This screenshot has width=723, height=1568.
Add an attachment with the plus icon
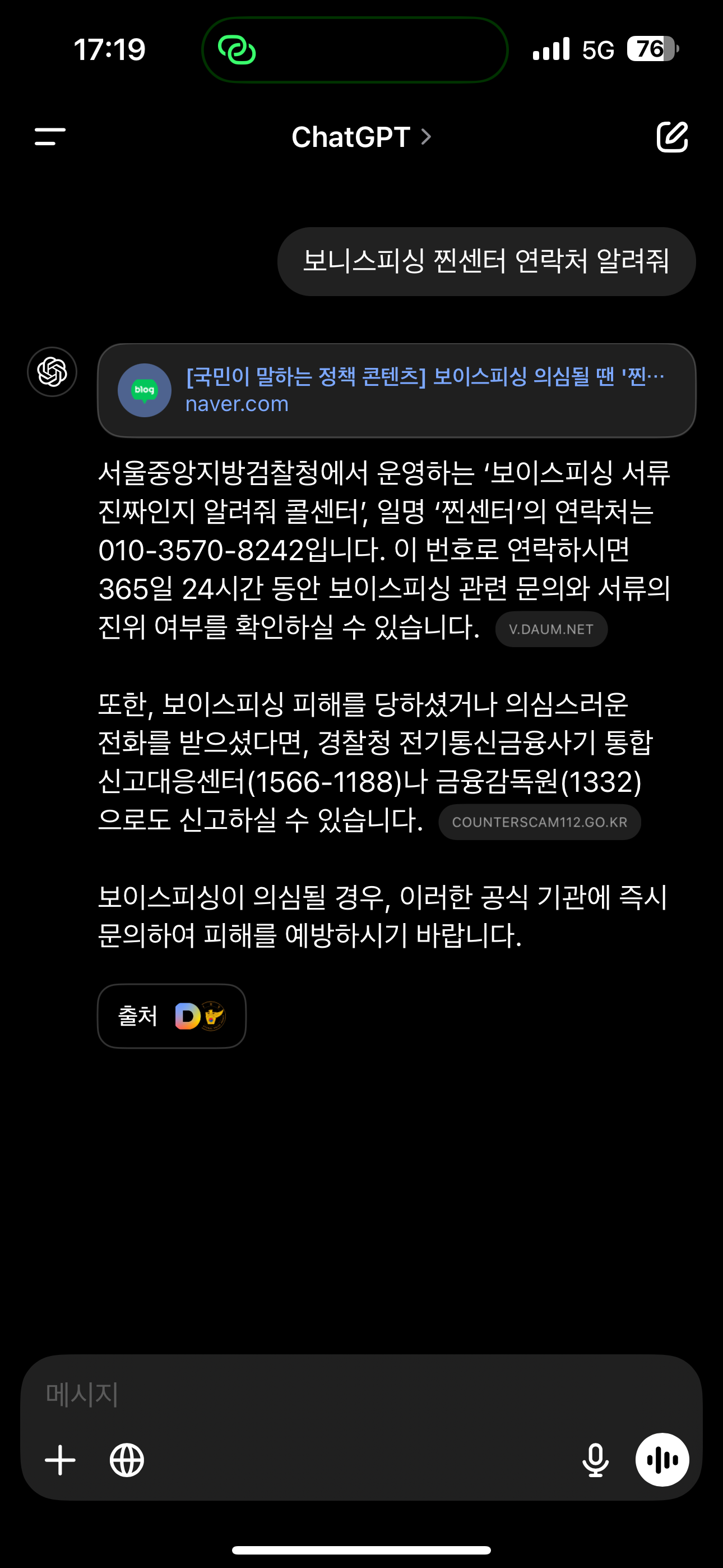(61, 1460)
